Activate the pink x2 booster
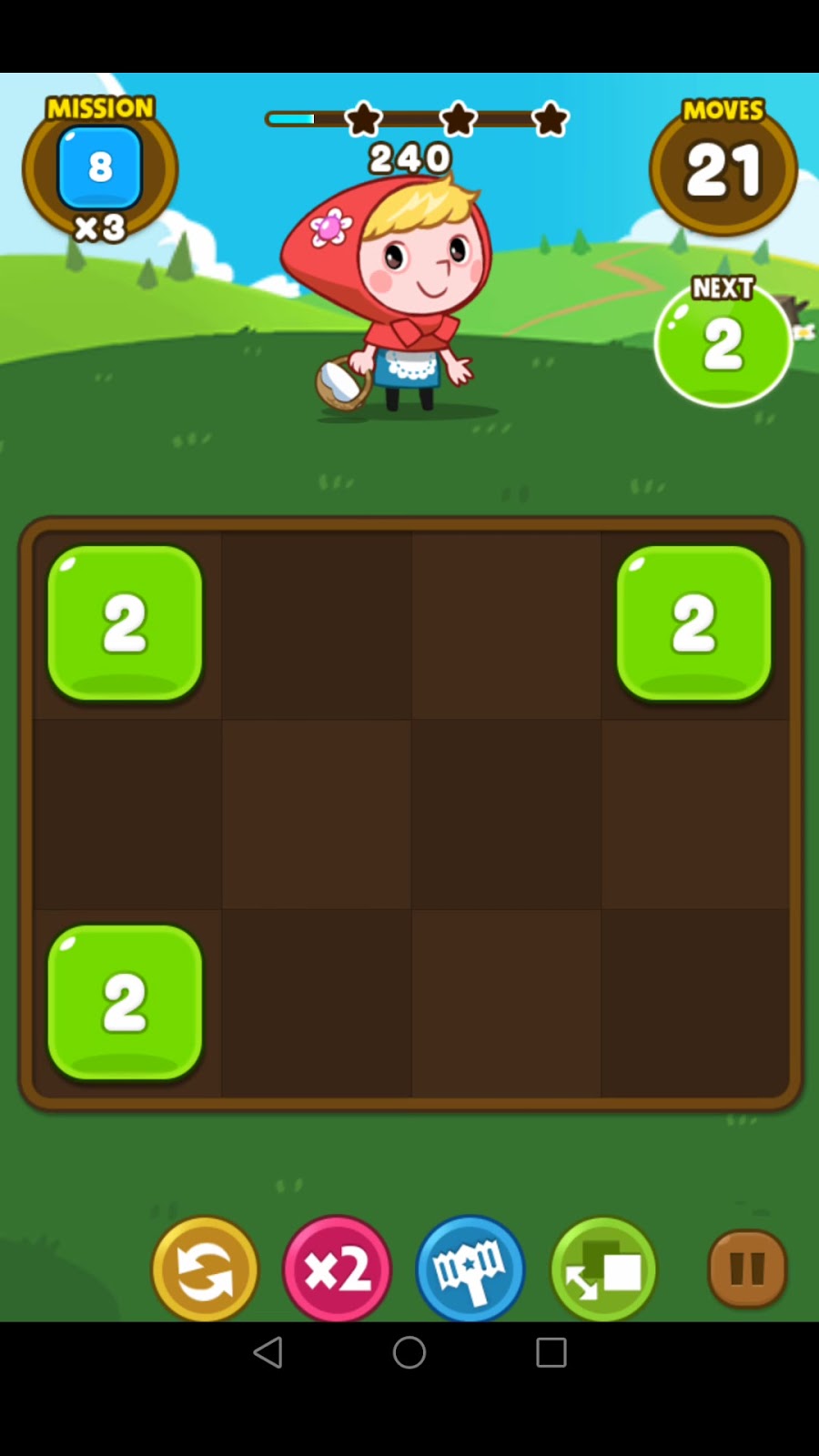 pyautogui.click(x=337, y=1269)
